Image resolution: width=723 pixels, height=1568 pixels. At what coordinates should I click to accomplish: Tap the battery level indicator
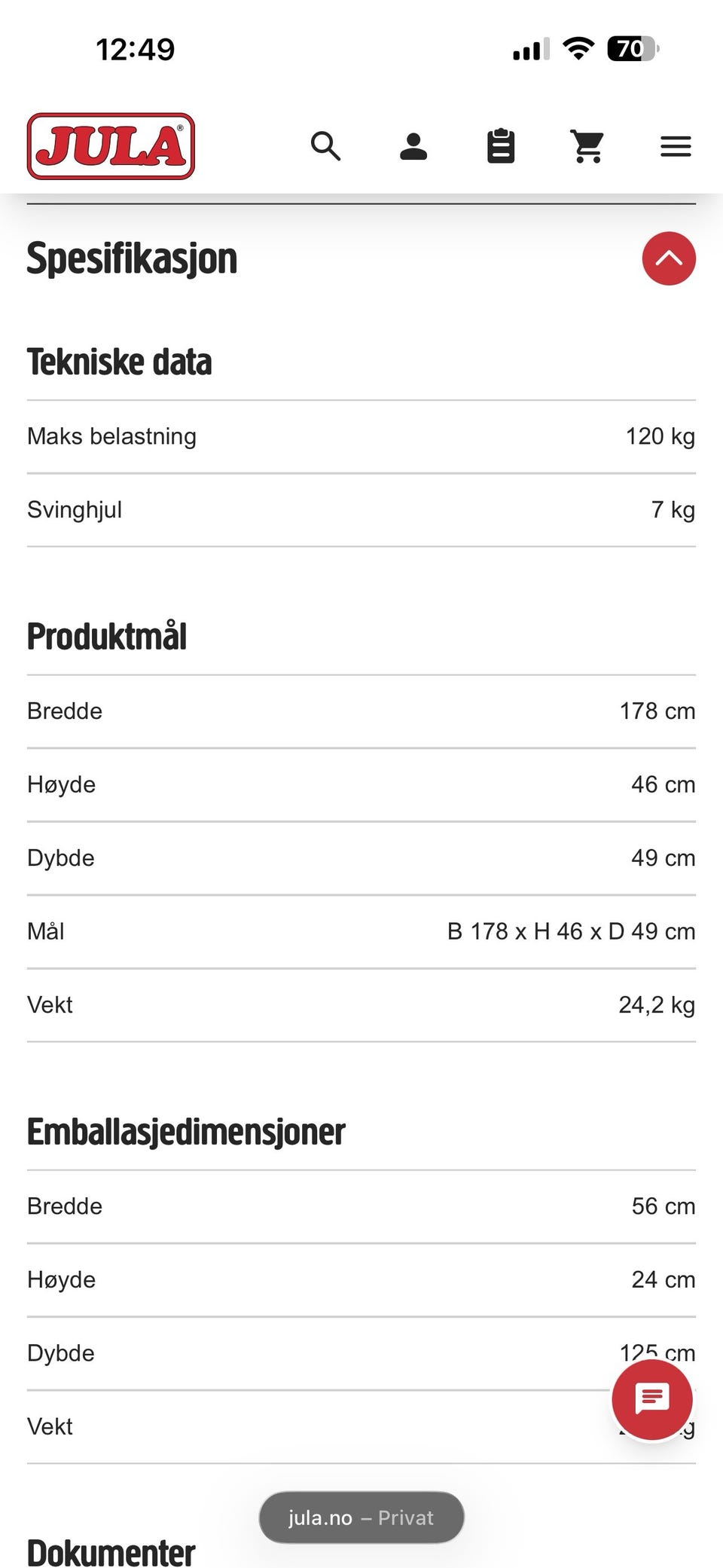[x=630, y=48]
